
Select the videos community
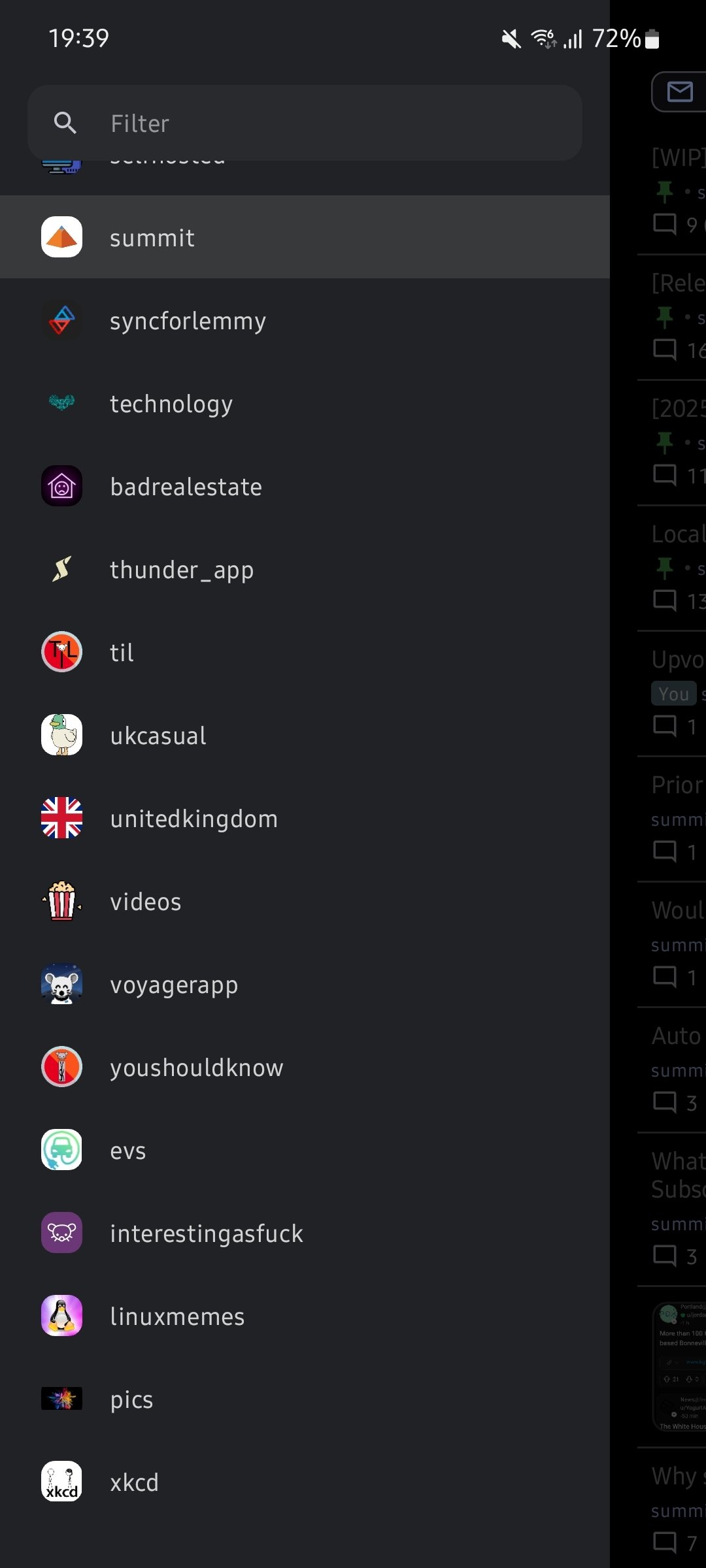click(x=305, y=901)
